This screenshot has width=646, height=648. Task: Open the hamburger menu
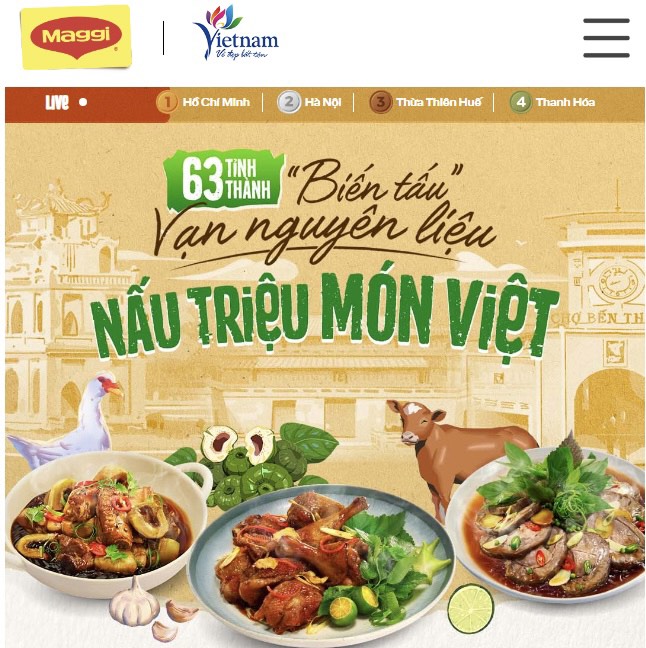pos(606,38)
